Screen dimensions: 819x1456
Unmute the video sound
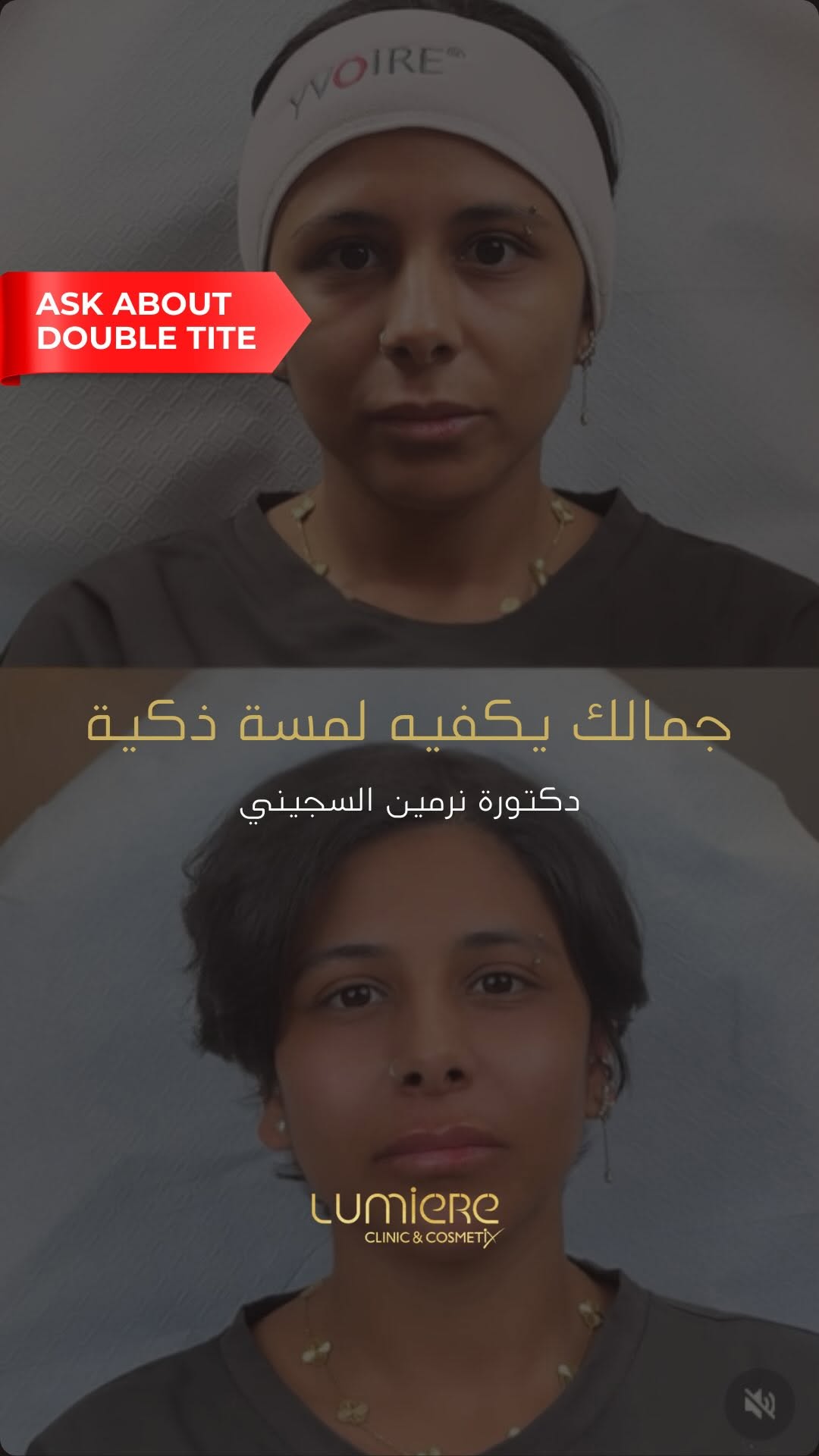click(759, 1404)
